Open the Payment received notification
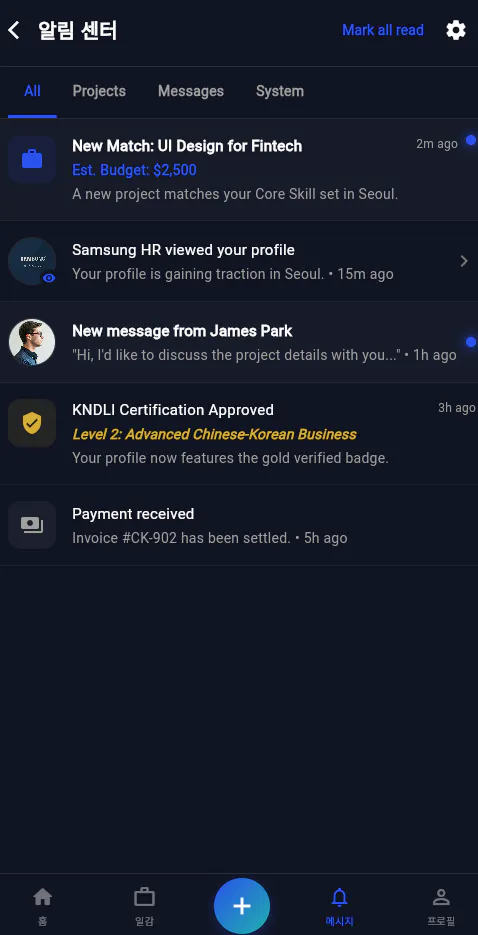The height and width of the screenshot is (935, 478). [239, 525]
